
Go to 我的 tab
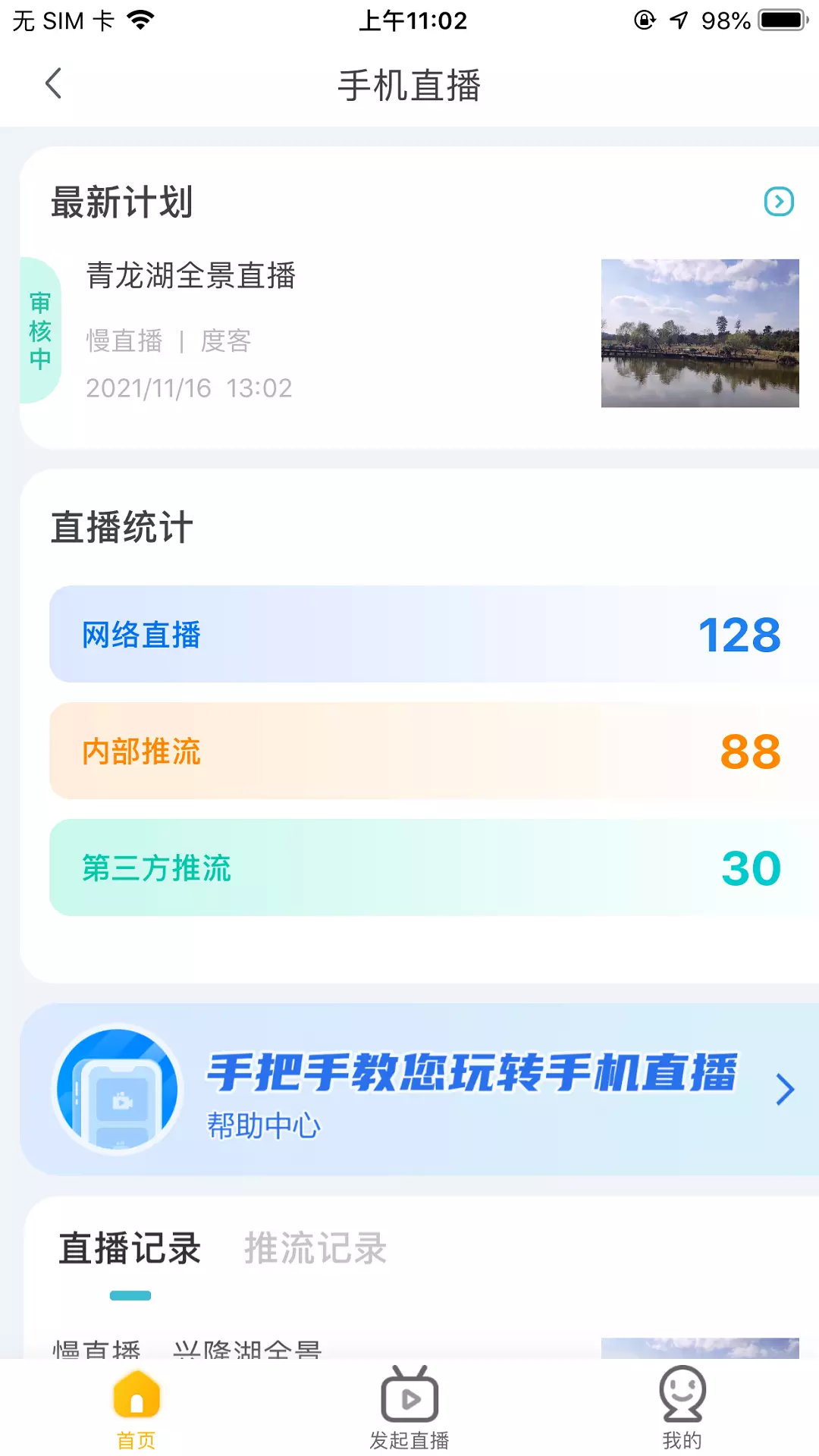pyautogui.click(x=682, y=1408)
